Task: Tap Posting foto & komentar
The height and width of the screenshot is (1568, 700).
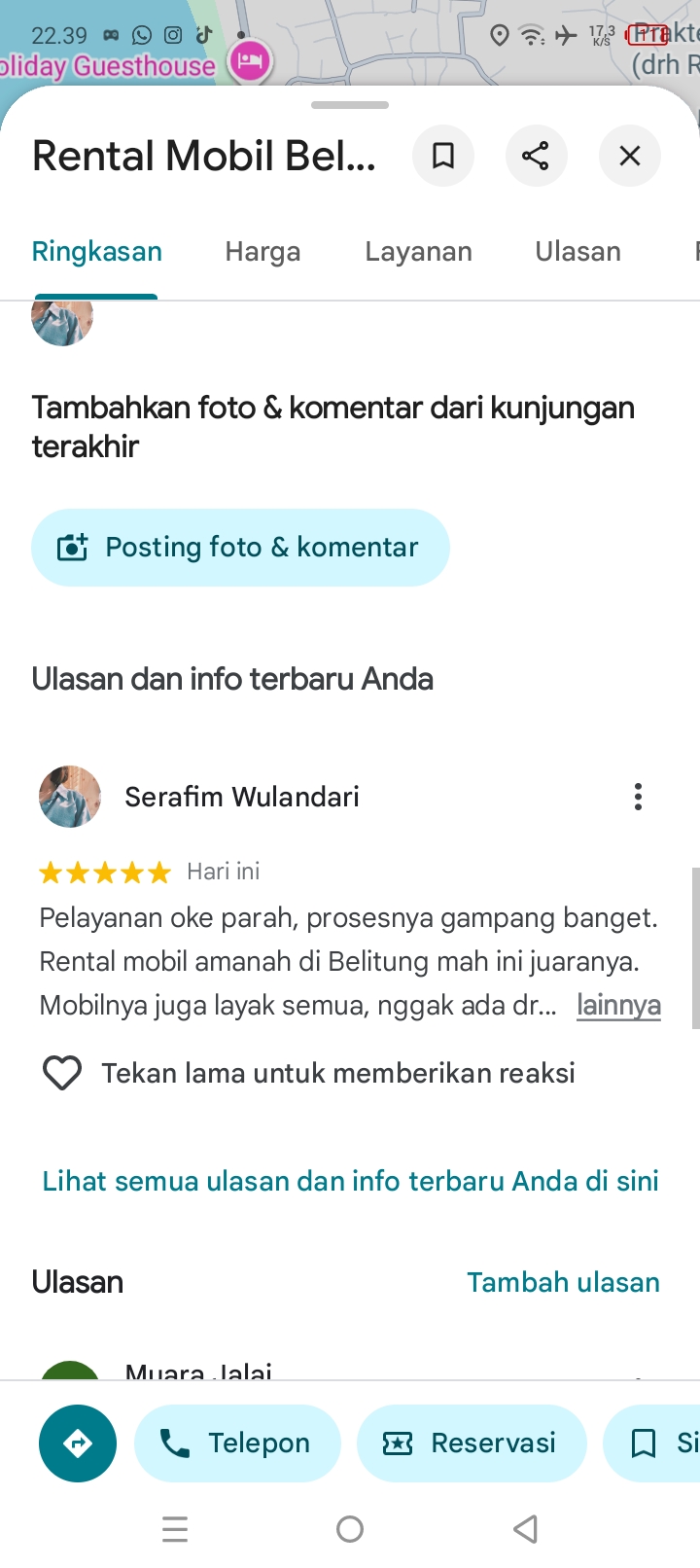Action: tap(240, 548)
